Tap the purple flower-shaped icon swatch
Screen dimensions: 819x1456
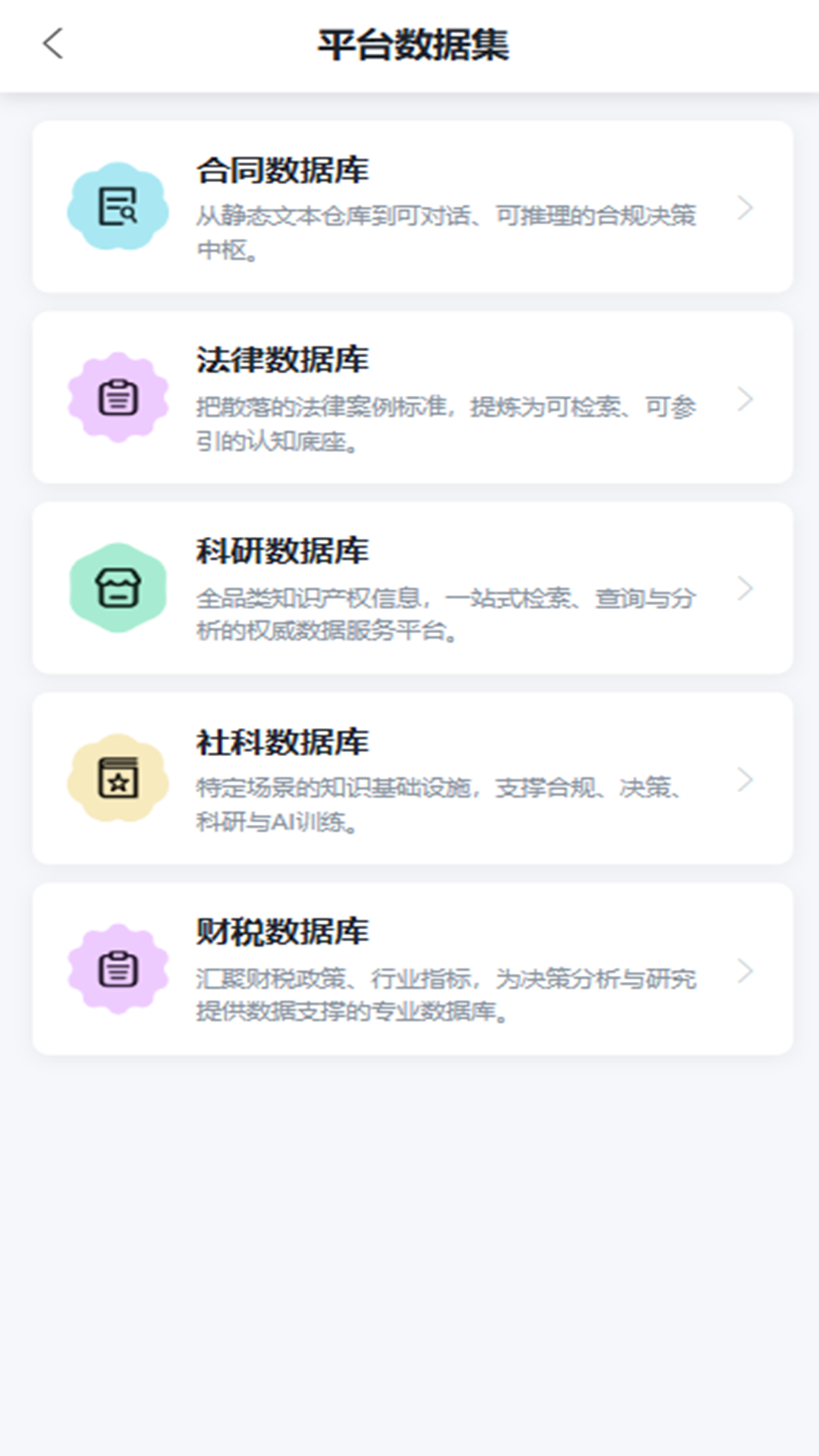click(117, 400)
